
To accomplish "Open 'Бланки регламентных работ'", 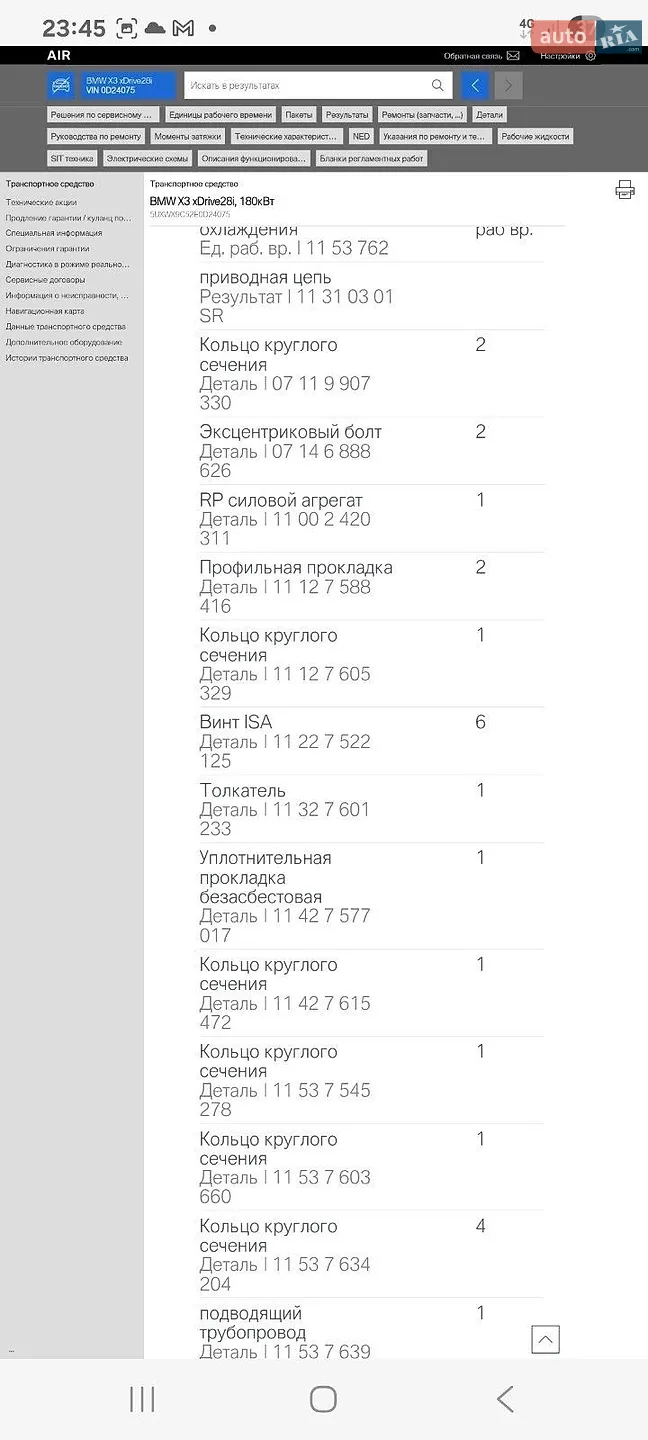I will click(372, 158).
